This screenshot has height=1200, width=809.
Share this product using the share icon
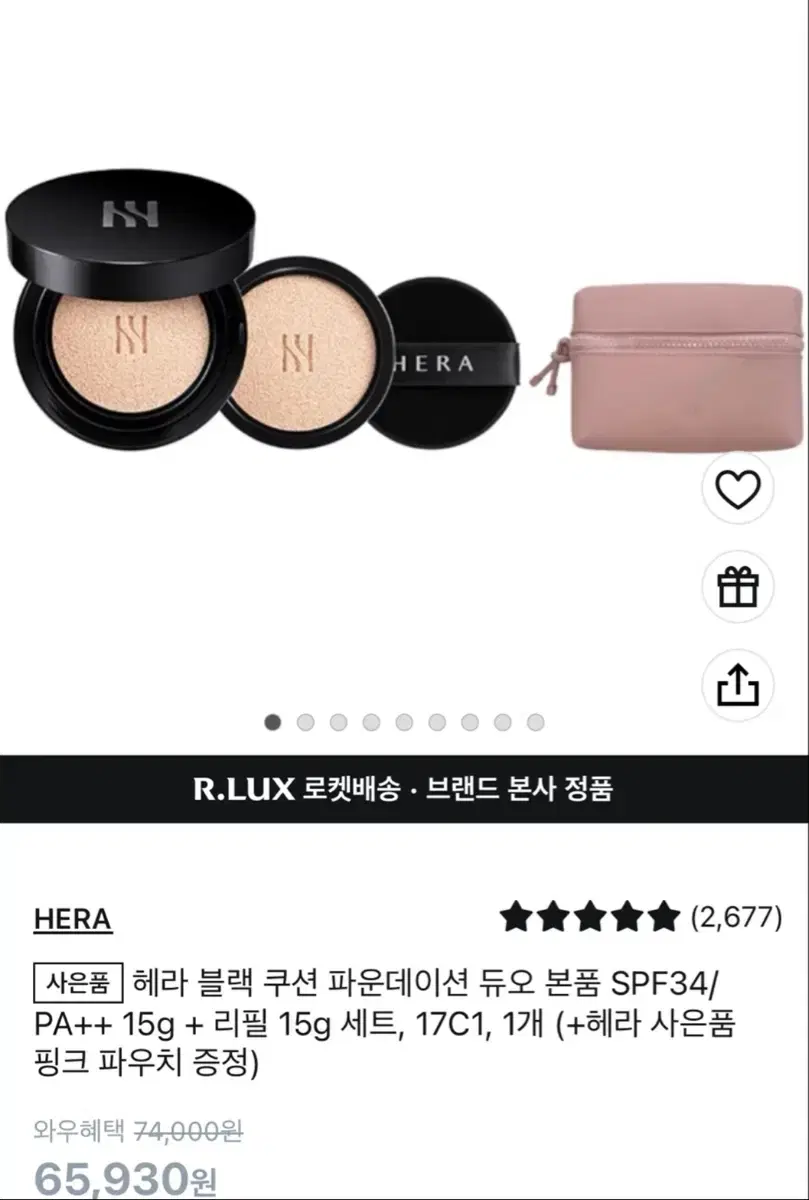pyautogui.click(x=738, y=685)
